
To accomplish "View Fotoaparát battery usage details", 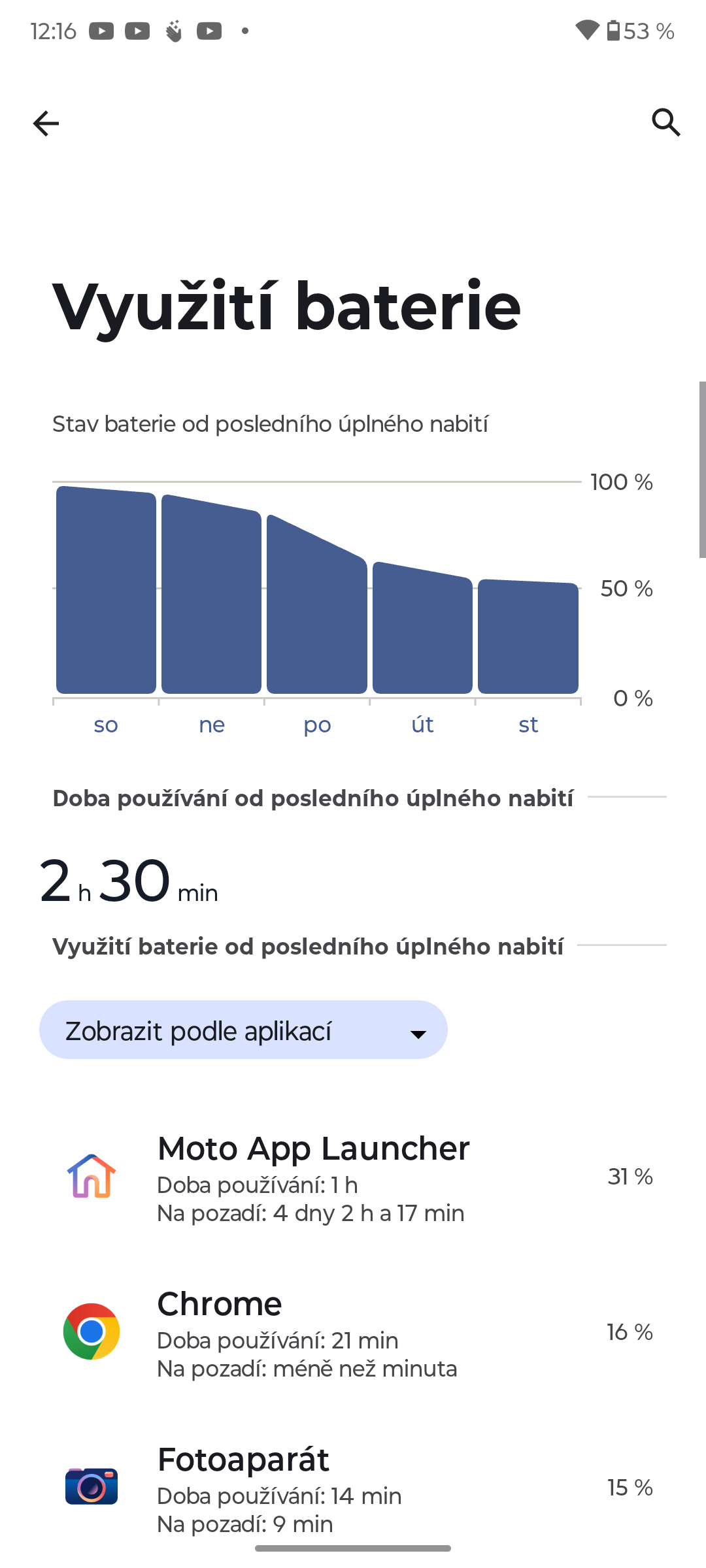I will click(353, 1488).
